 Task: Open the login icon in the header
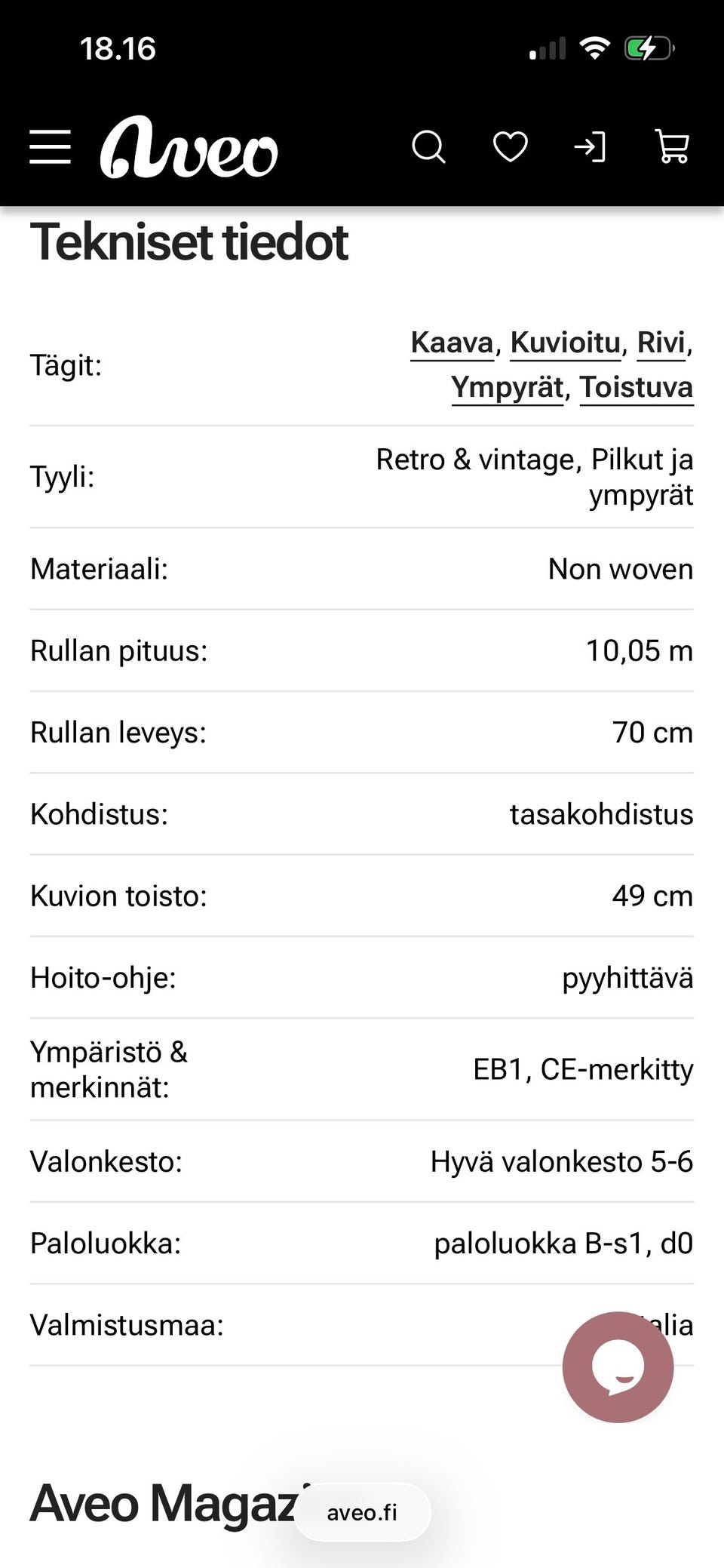pyautogui.click(x=591, y=148)
